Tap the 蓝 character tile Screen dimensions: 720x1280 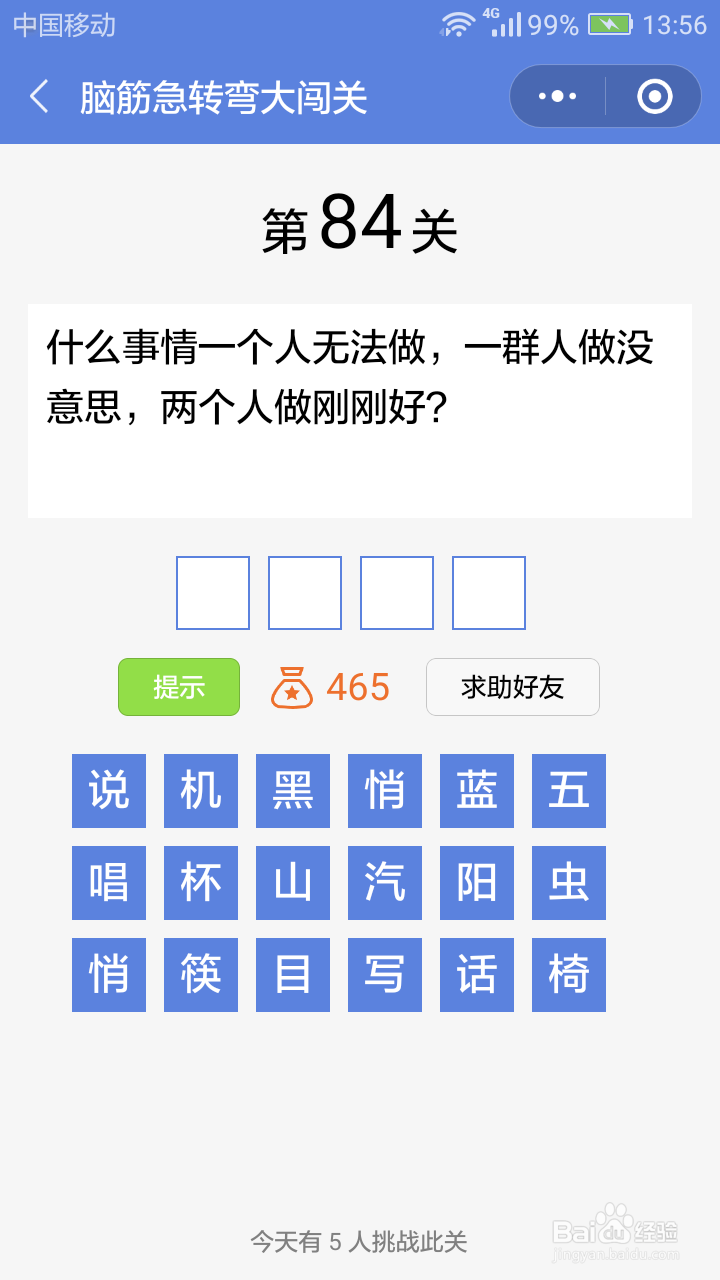(476, 791)
